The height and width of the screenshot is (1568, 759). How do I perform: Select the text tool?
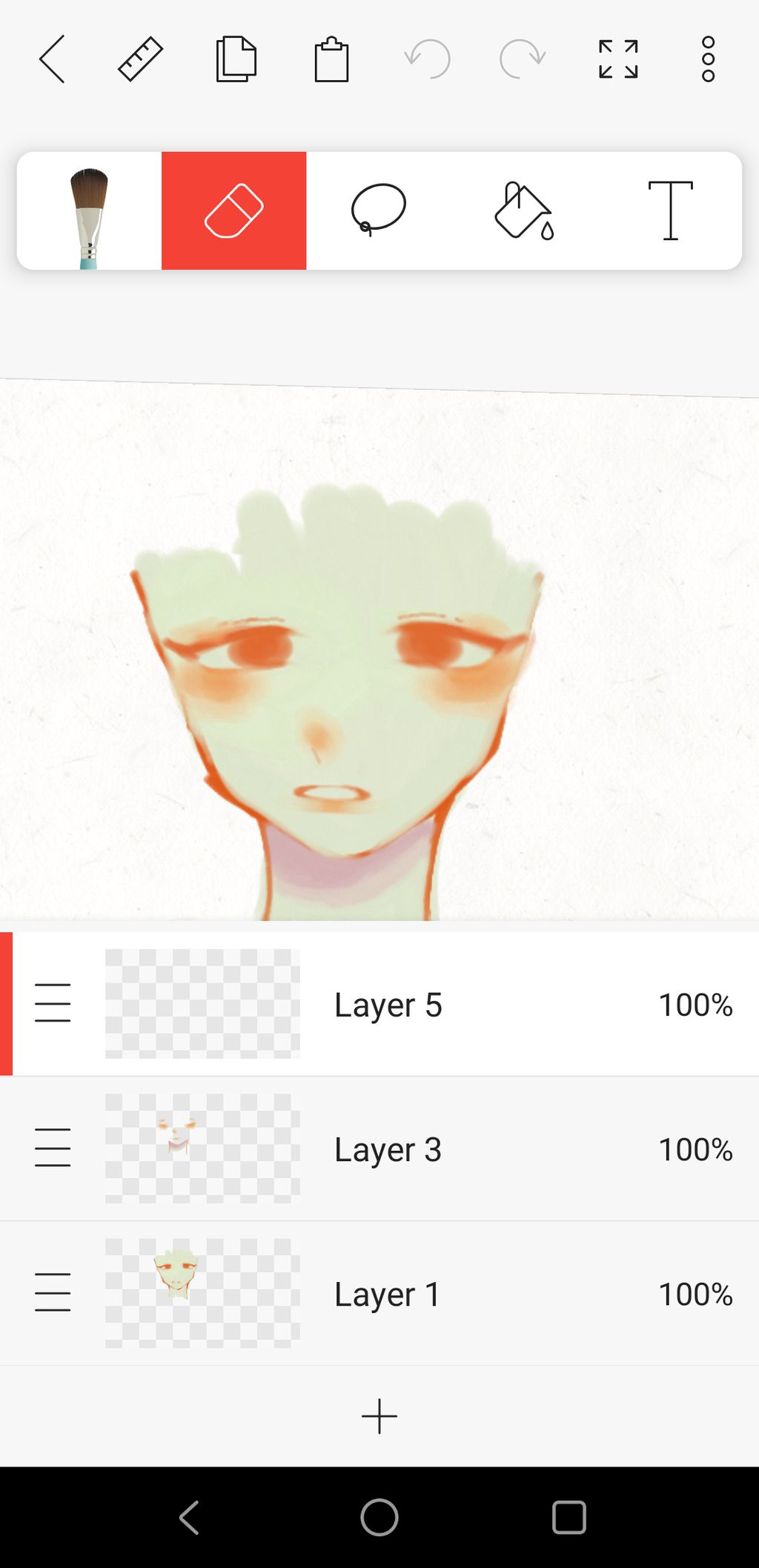(670, 210)
